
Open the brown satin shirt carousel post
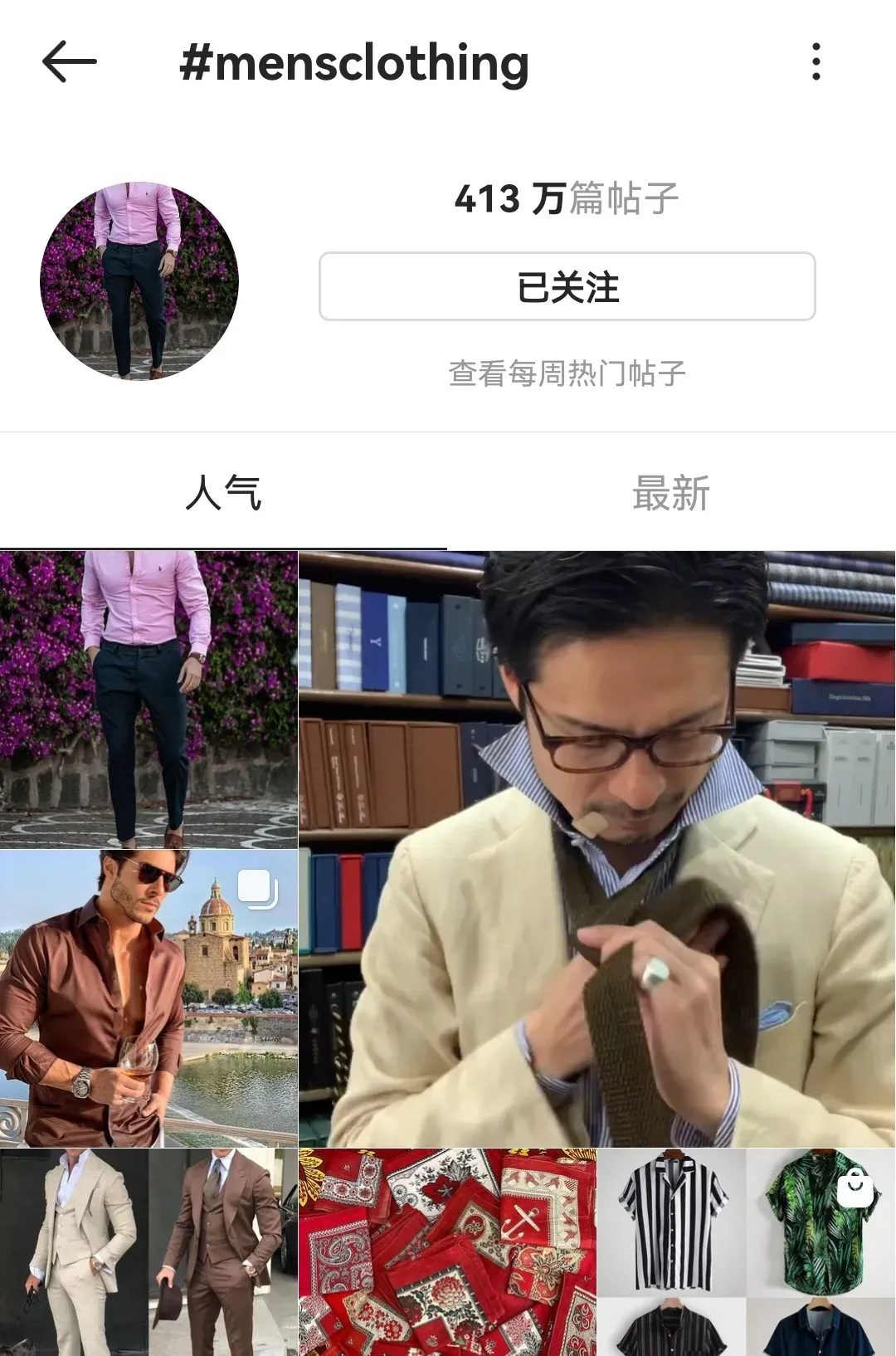point(149,997)
